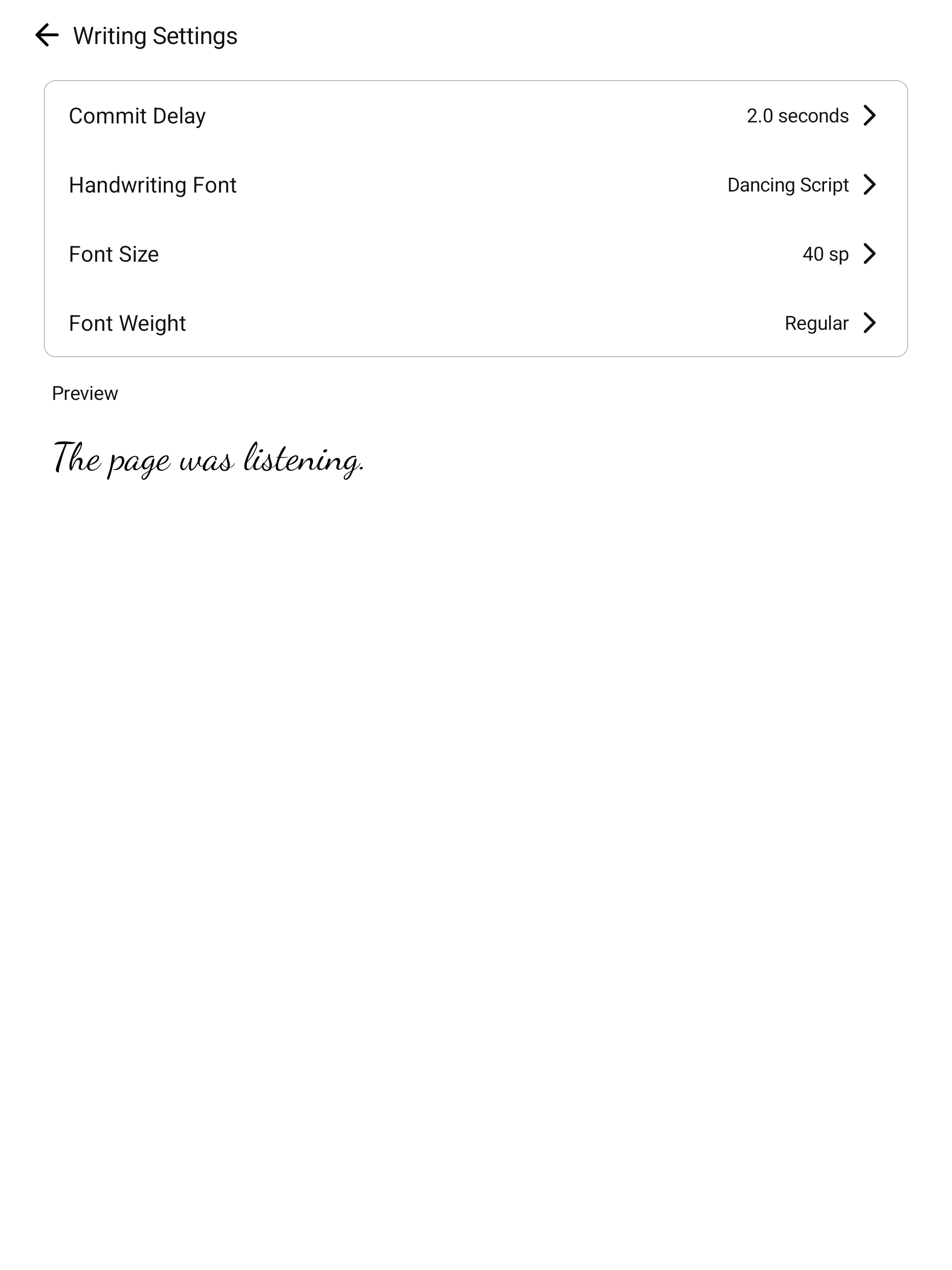The width and height of the screenshot is (952, 1270).
Task: Change the Handwriting Font
Action: point(475,185)
